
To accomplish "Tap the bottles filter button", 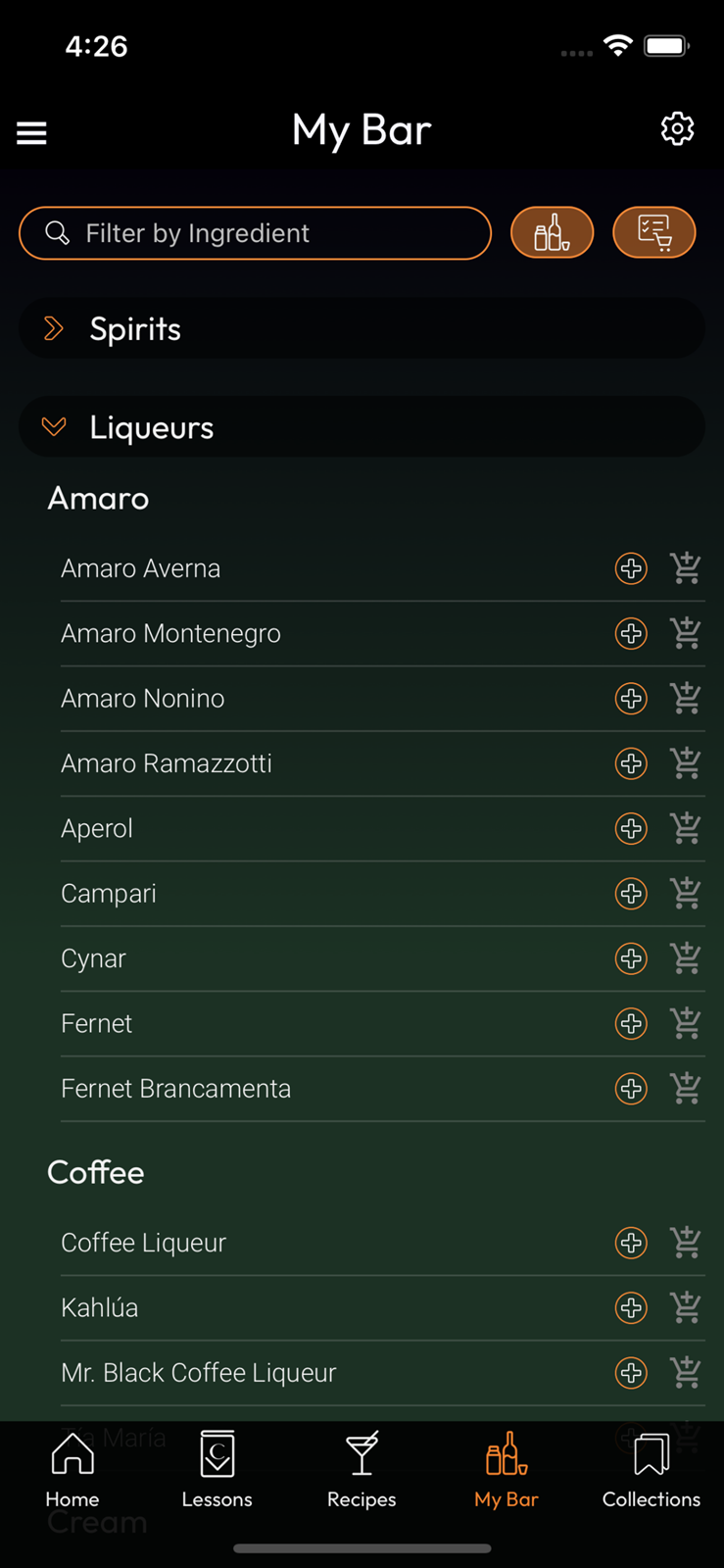I will [553, 232].
